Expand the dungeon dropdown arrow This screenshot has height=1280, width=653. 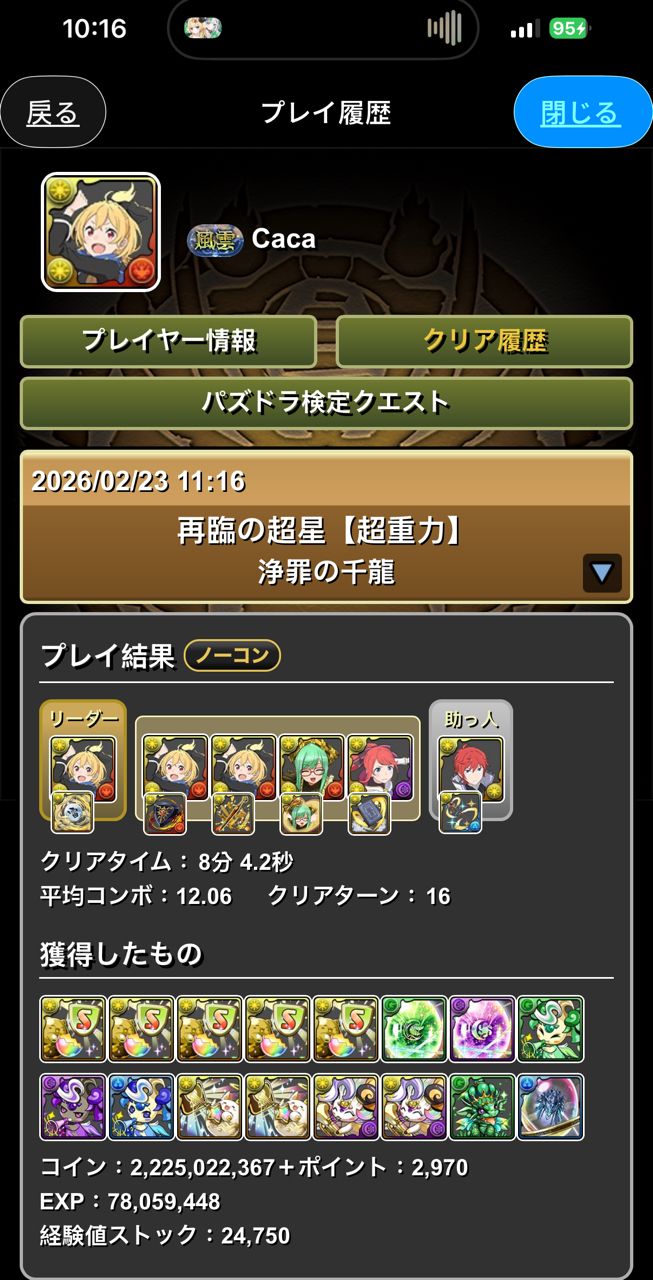point(602,573)
